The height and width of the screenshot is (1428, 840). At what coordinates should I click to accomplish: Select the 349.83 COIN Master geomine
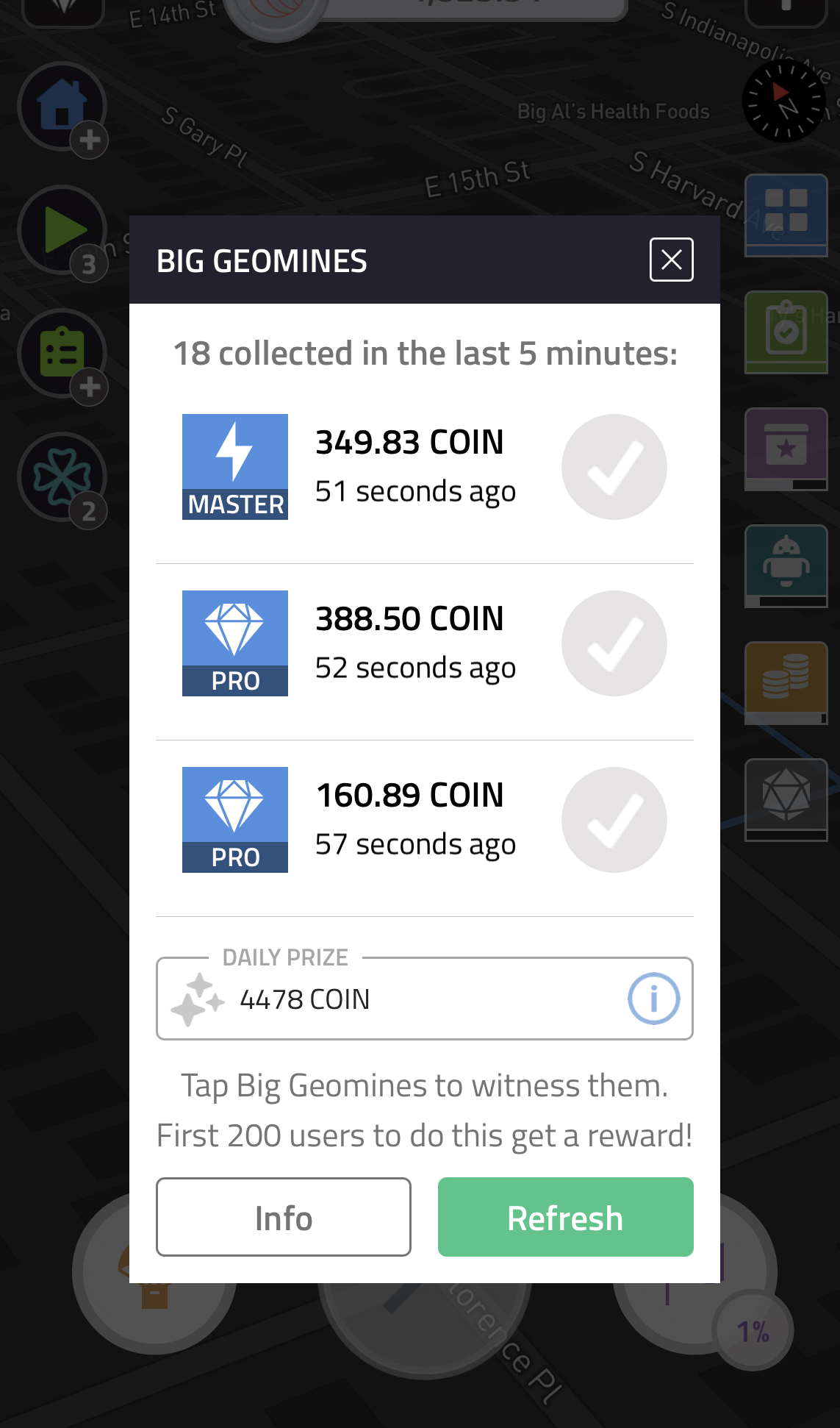pos(425,467)
